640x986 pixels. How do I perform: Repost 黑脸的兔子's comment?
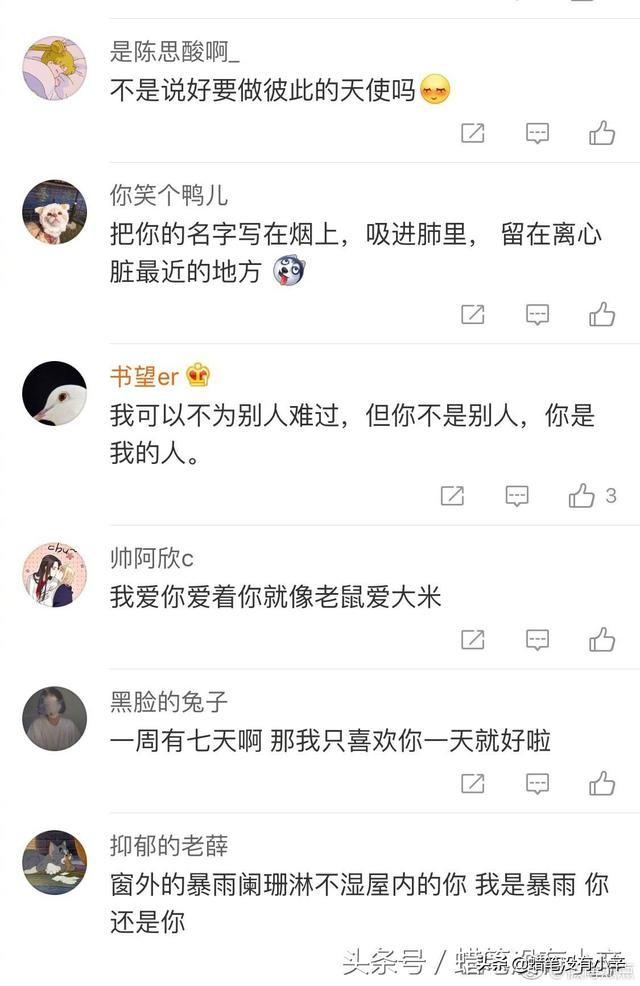472,783
